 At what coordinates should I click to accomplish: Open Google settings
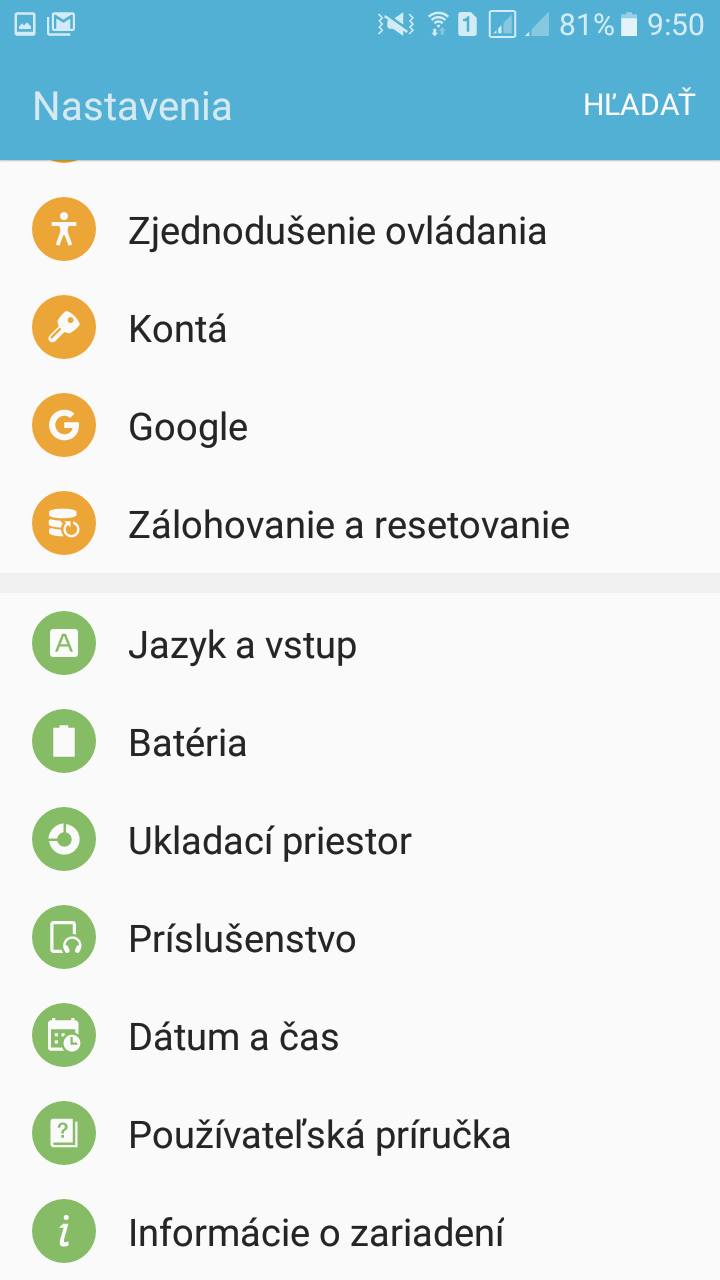point(360,427)
